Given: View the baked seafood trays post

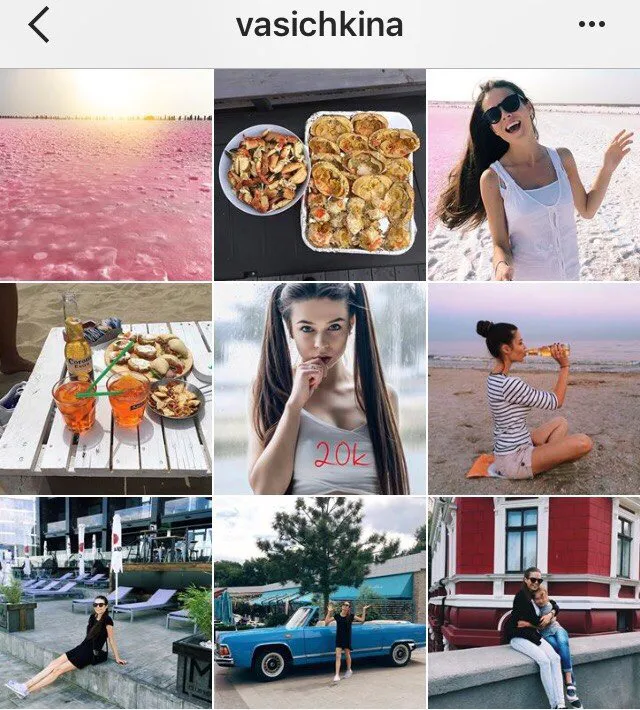Looking at the screenshot, I should coord(320,174).
